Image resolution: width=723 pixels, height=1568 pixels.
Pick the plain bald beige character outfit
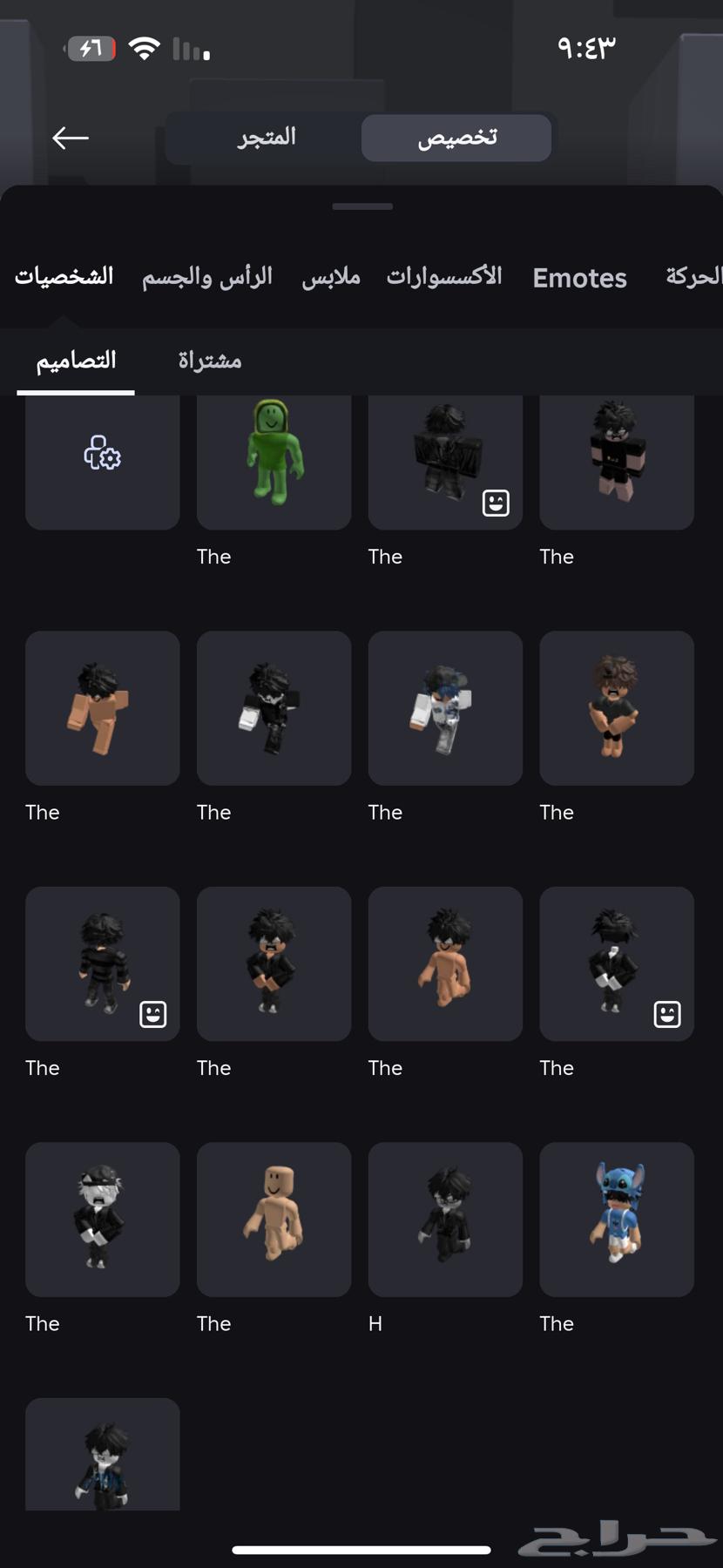274,1219
